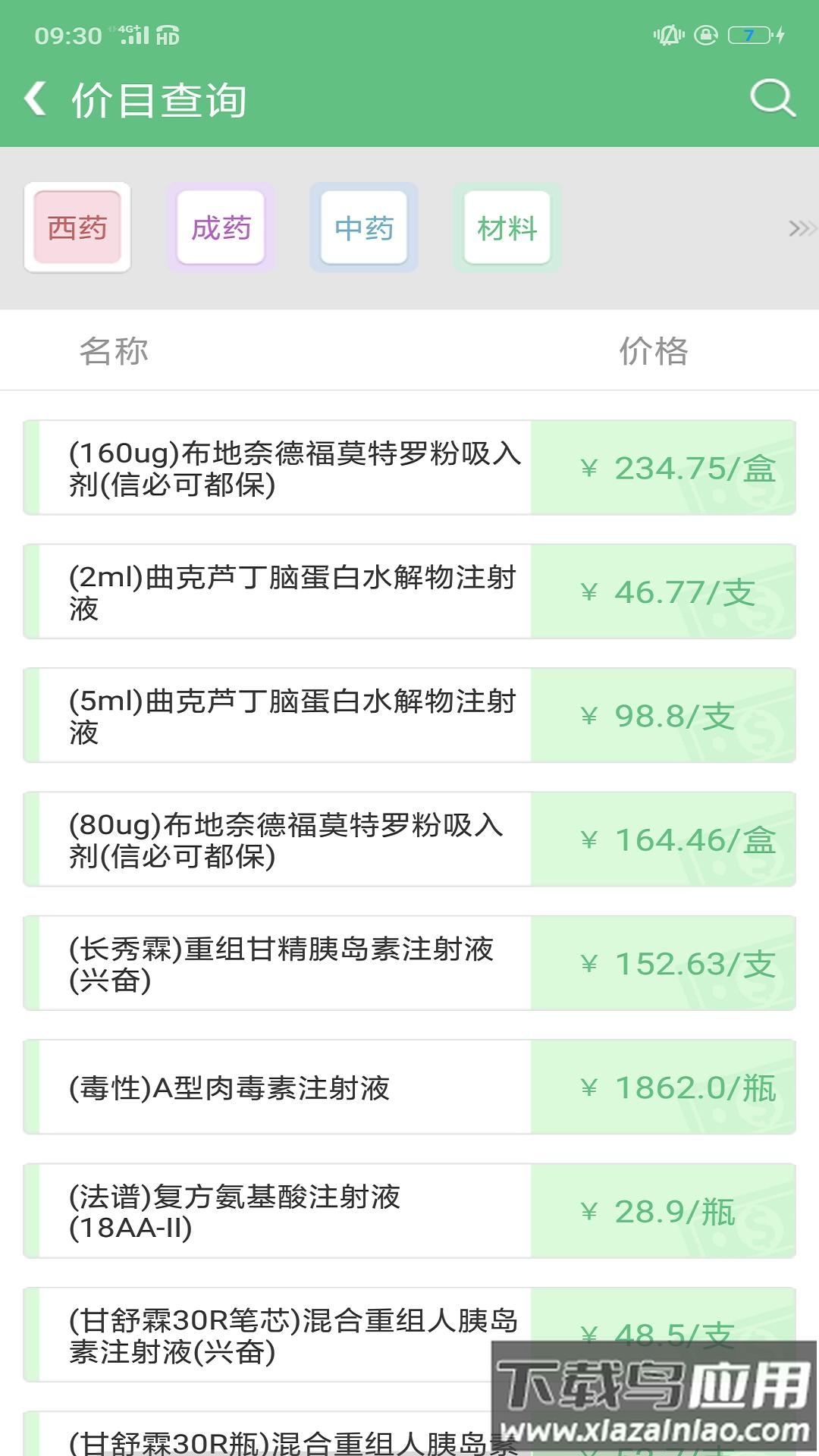Show more categories with the double arrow
Image resolution: width=819 pixels, height=1456 pixels.
point(801,227)
